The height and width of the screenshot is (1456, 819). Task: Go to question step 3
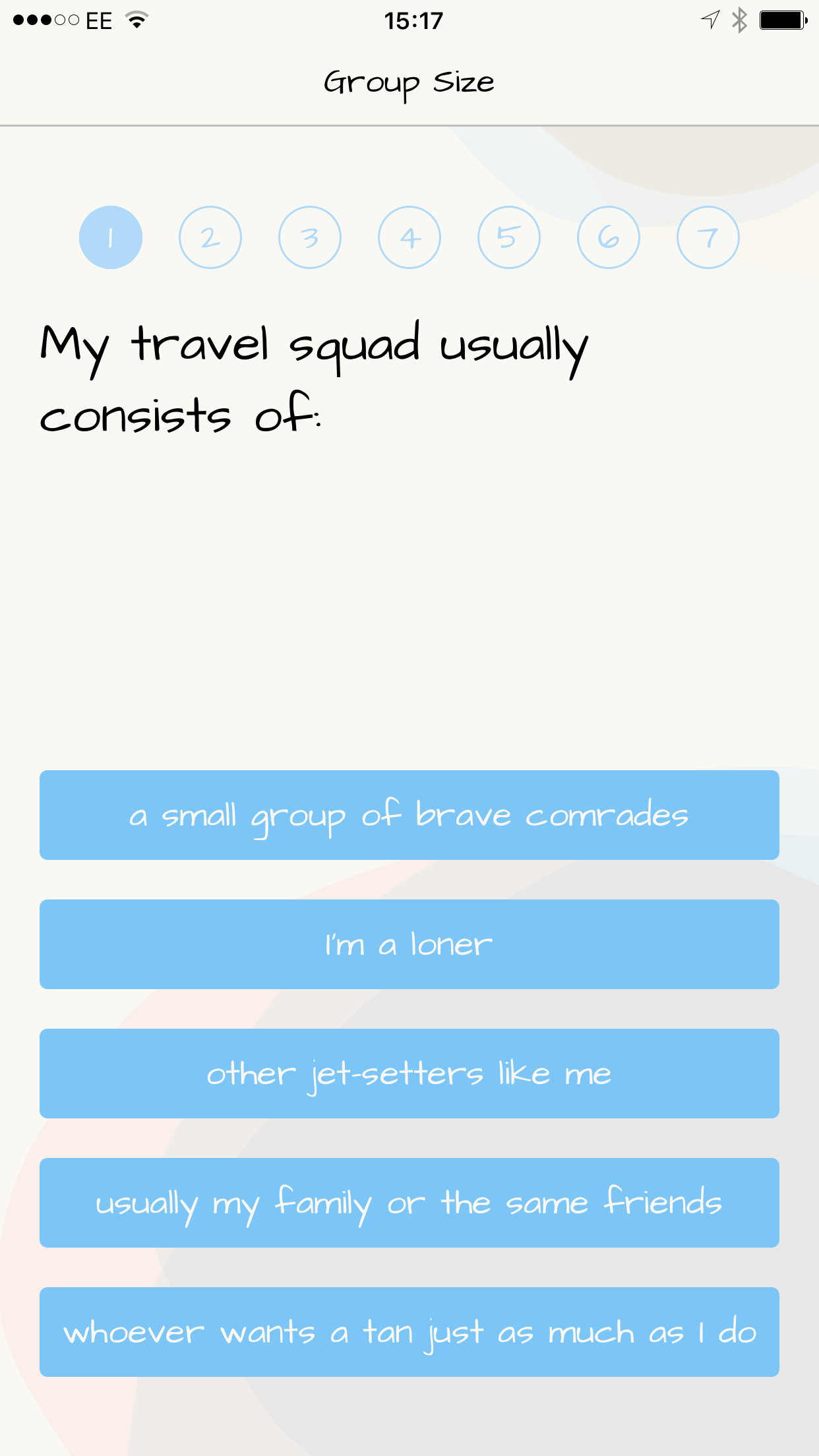pyautogui.click(x=310, y=237)
